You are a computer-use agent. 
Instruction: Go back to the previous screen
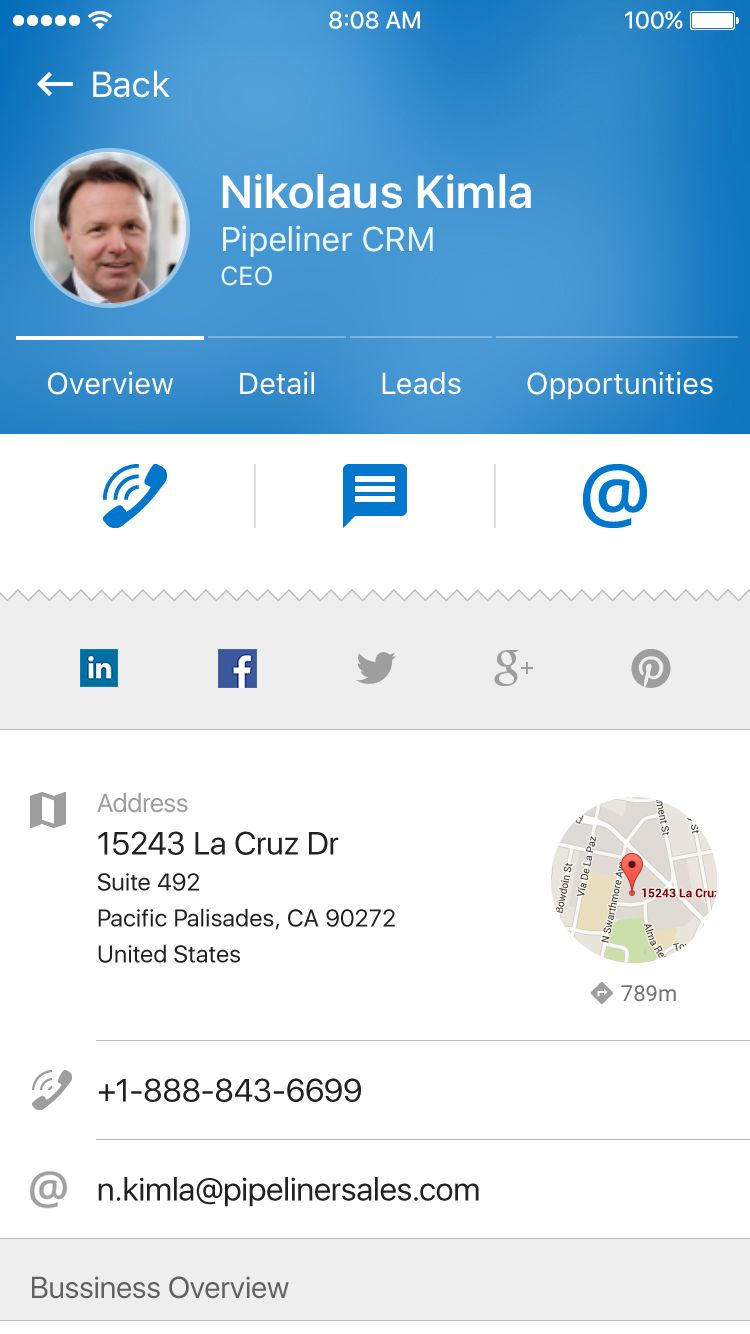coord(103,85)
